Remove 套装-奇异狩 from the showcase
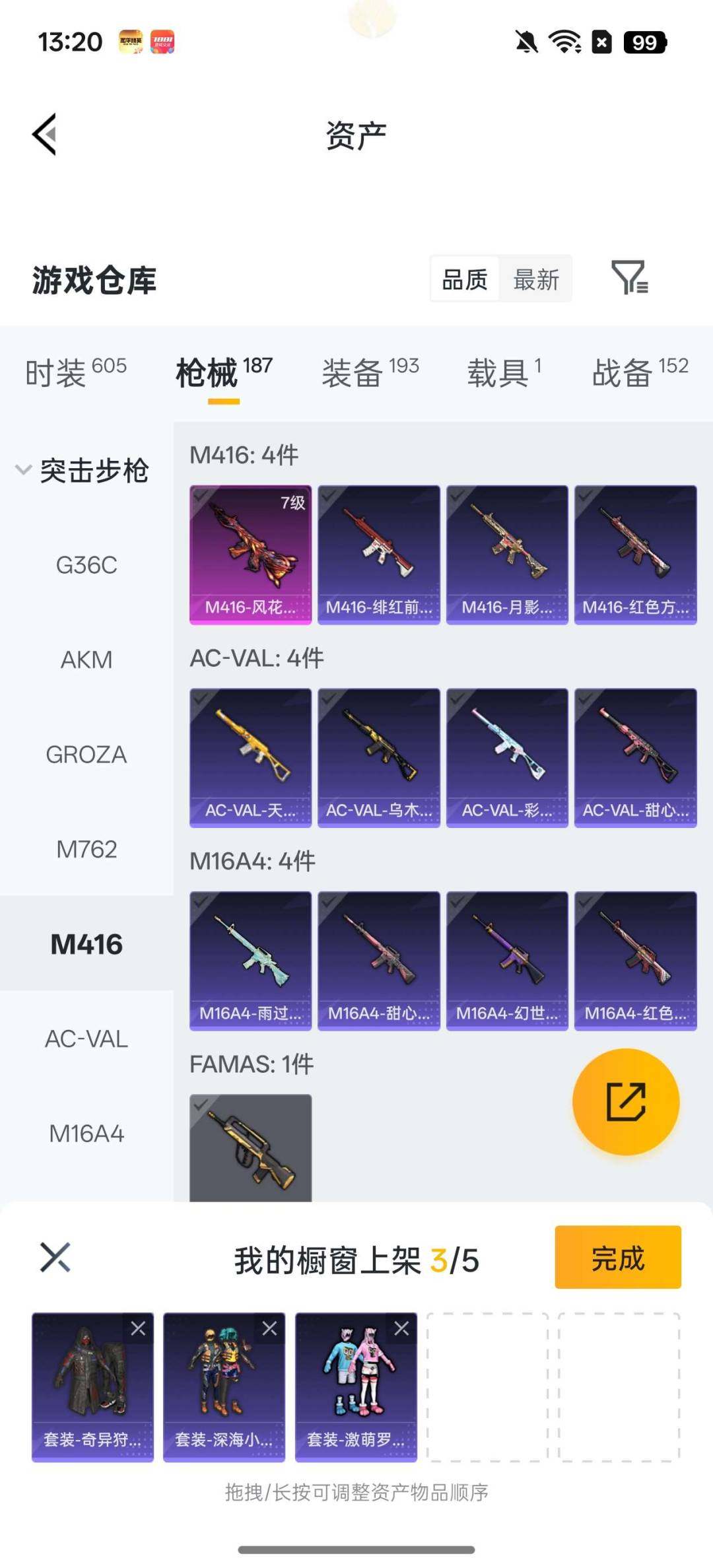 tap(138, 1329)
